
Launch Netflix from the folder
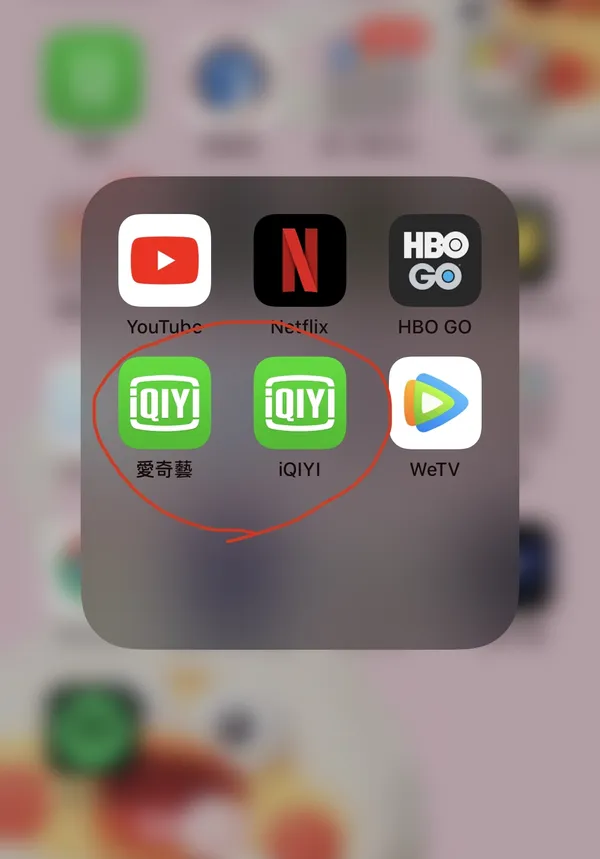[x=300, y=260]
